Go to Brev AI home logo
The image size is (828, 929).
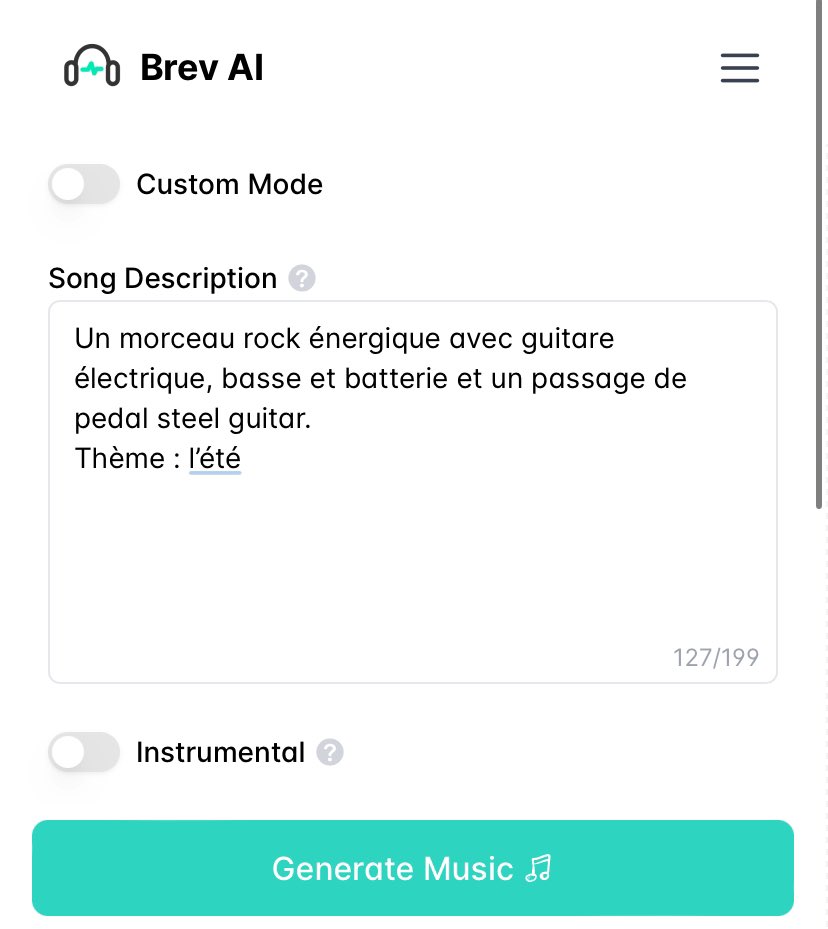[164, 67]
